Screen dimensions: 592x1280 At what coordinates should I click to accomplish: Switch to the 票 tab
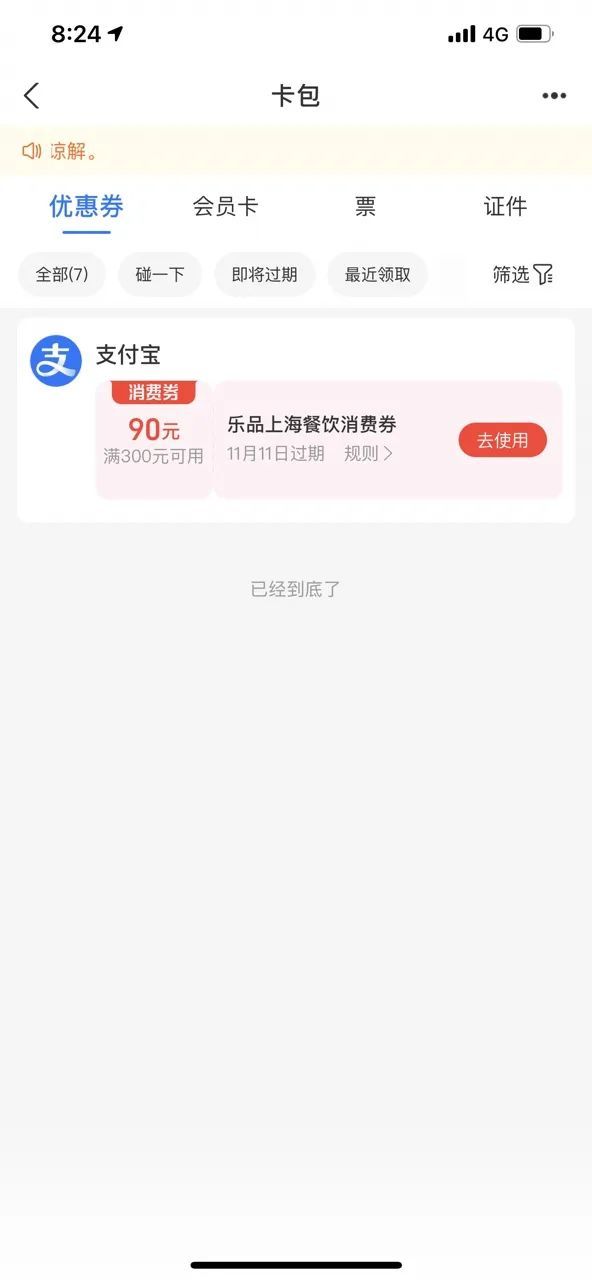[x=365, y=207]
